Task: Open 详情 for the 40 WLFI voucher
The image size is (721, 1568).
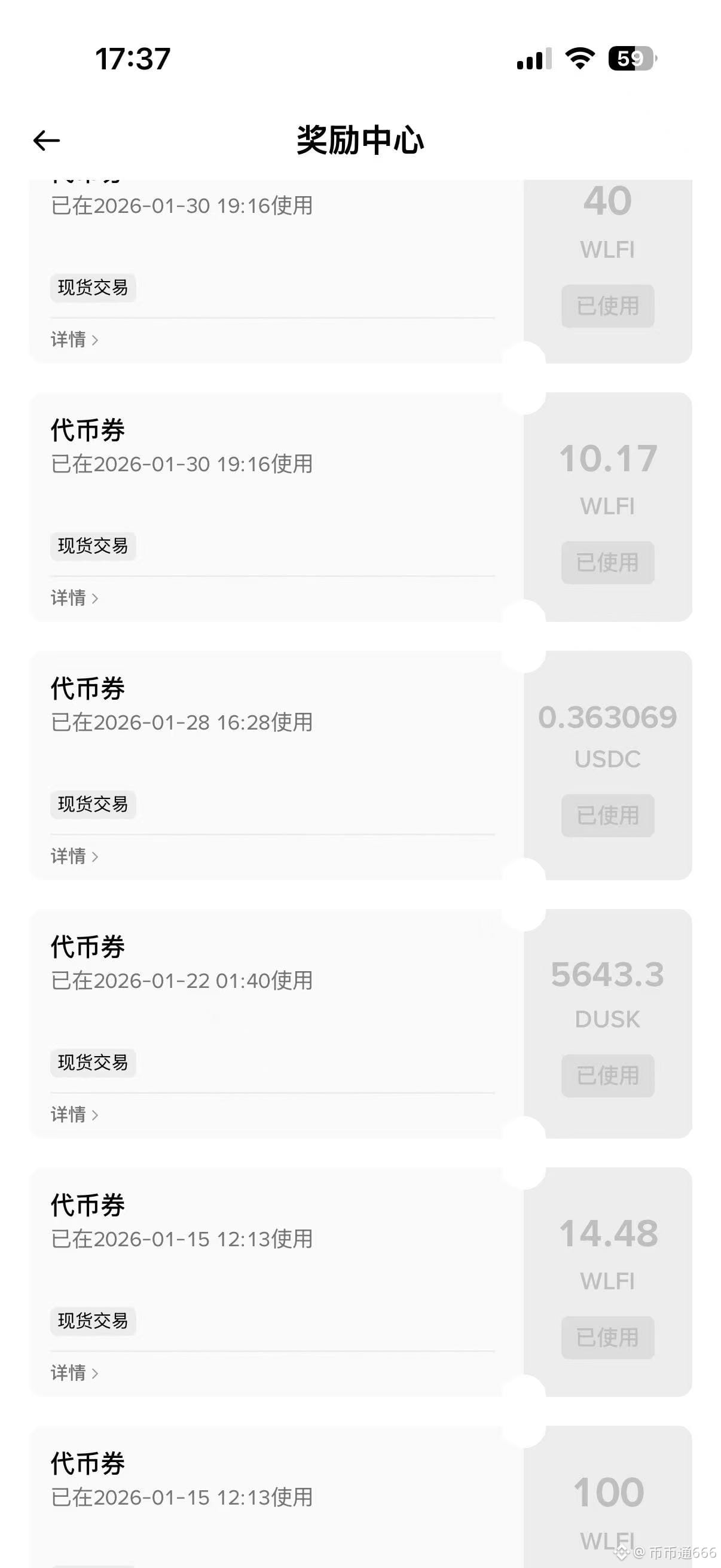Action: tap(74, 340)
